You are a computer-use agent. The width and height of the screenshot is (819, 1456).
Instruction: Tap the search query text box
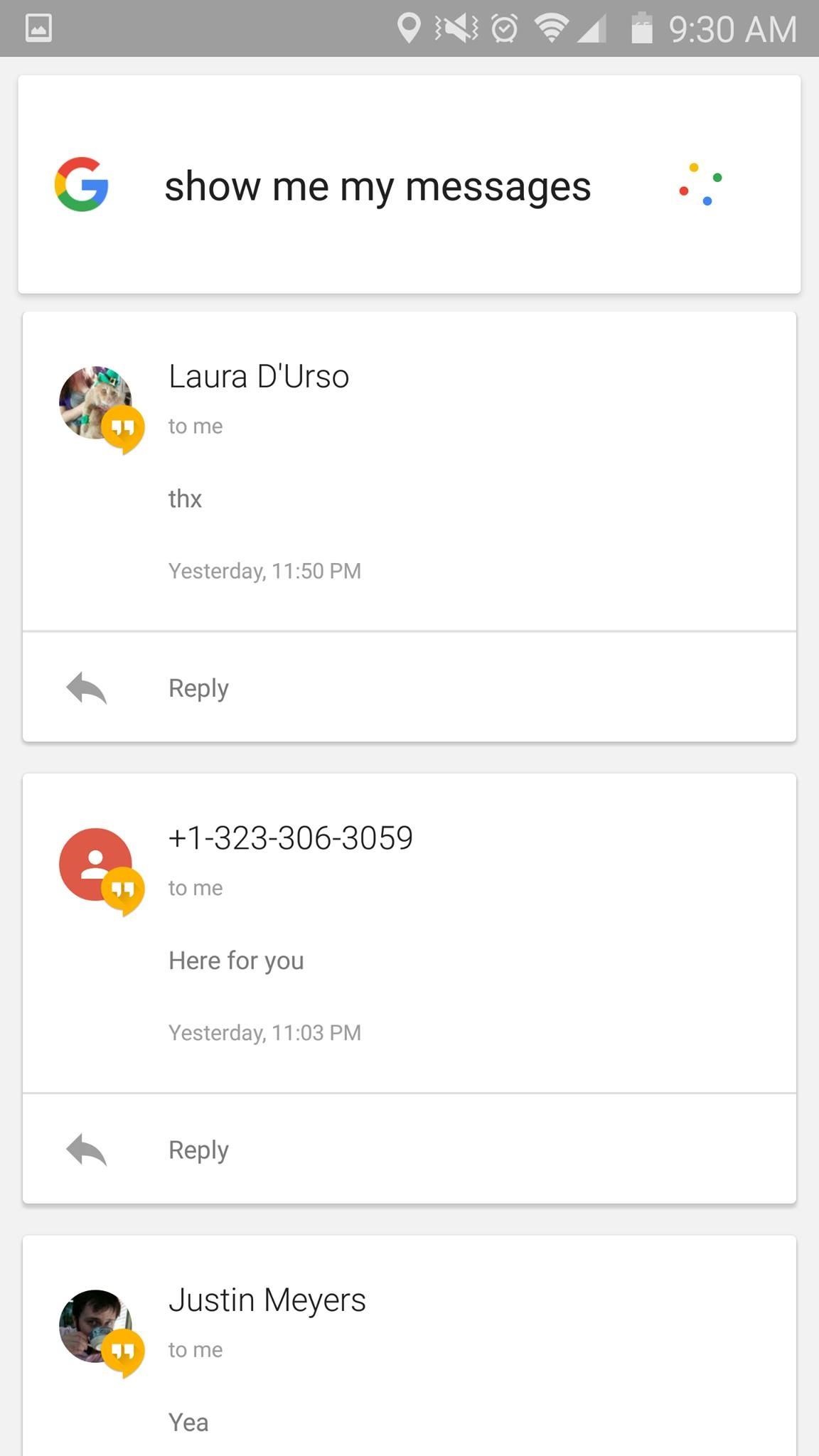tap(377, 186)
